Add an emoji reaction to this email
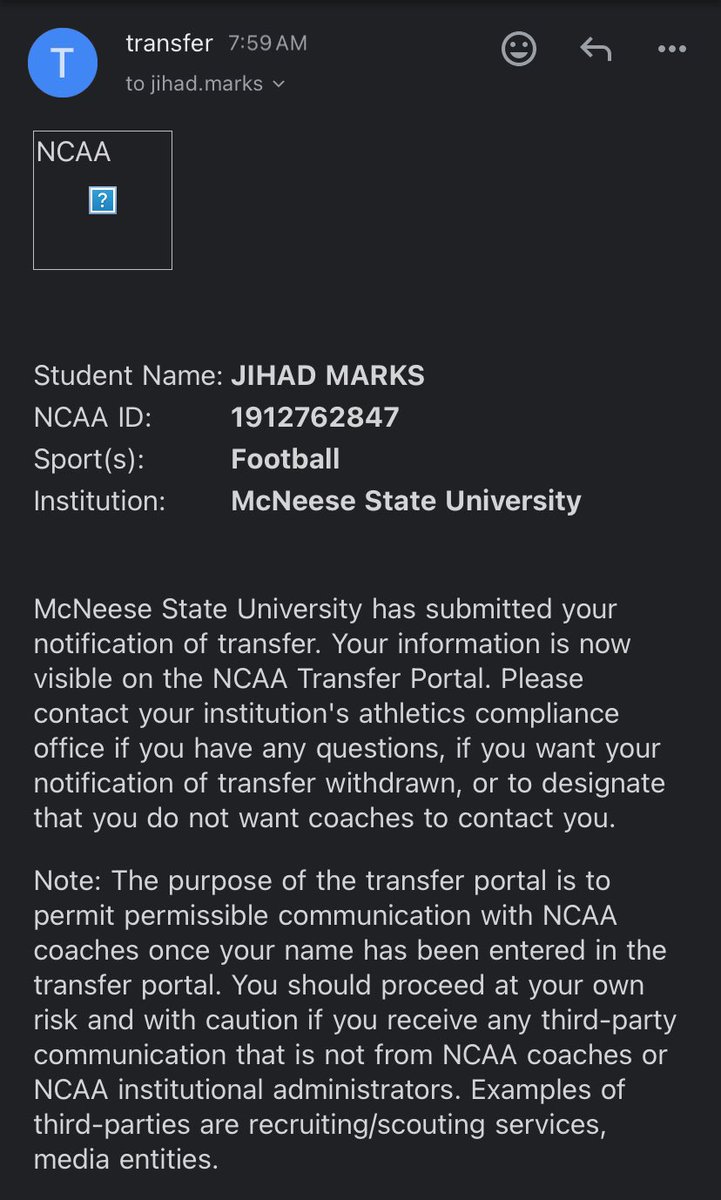 coord(518,49)
